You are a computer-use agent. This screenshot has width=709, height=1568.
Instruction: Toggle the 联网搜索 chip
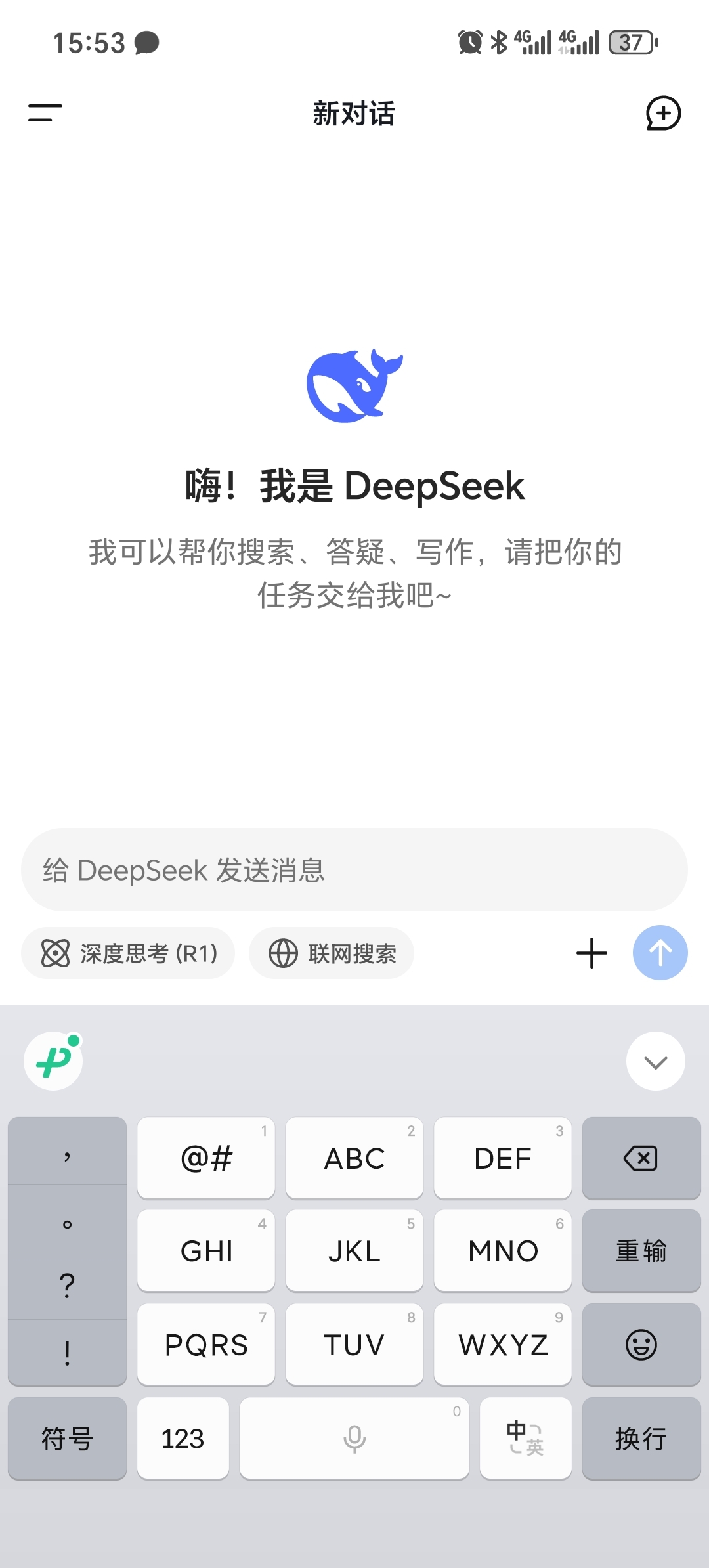point(332,953)
